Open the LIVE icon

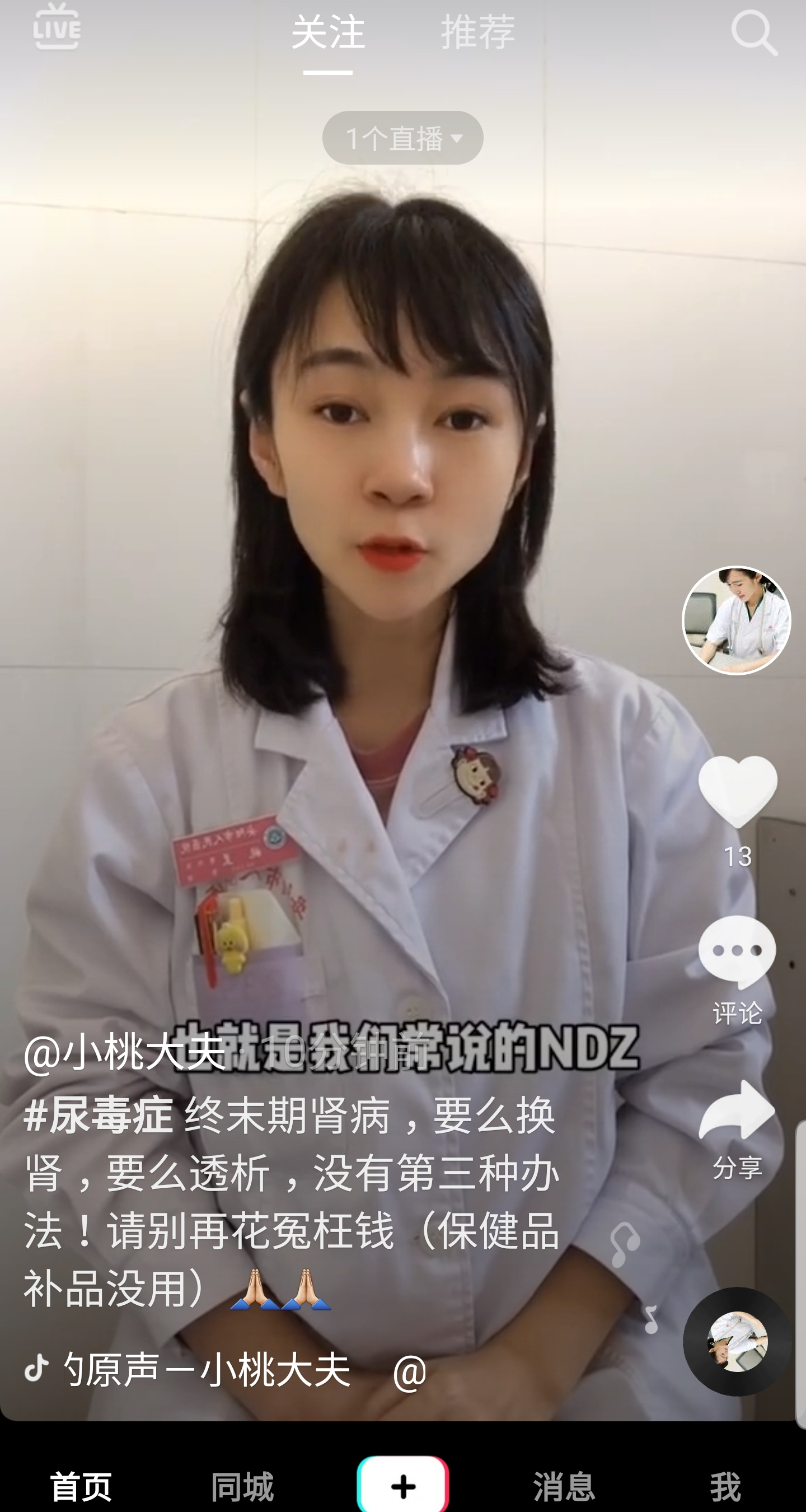point(57,27)
